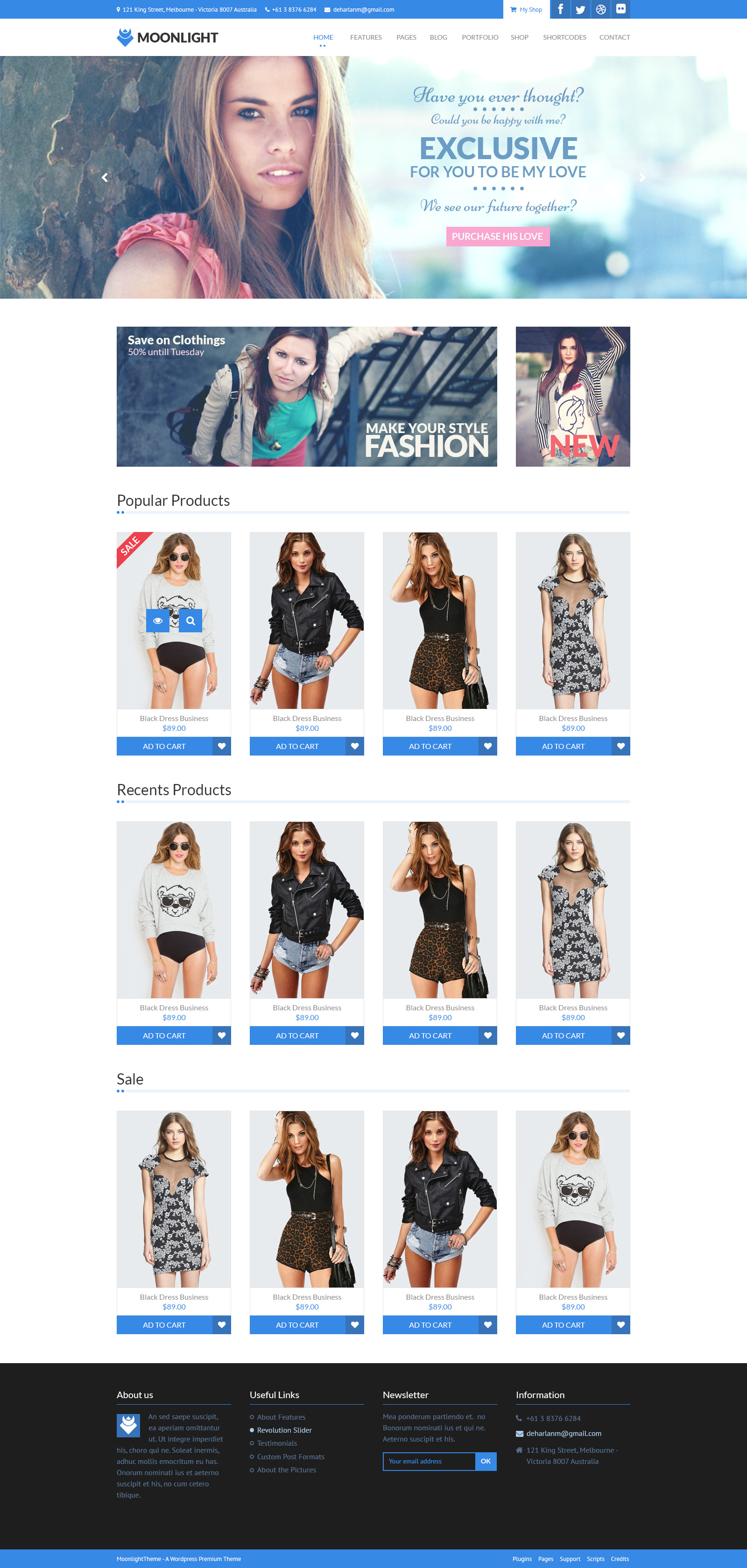Advance to the next hero slide

pos(641,178)
